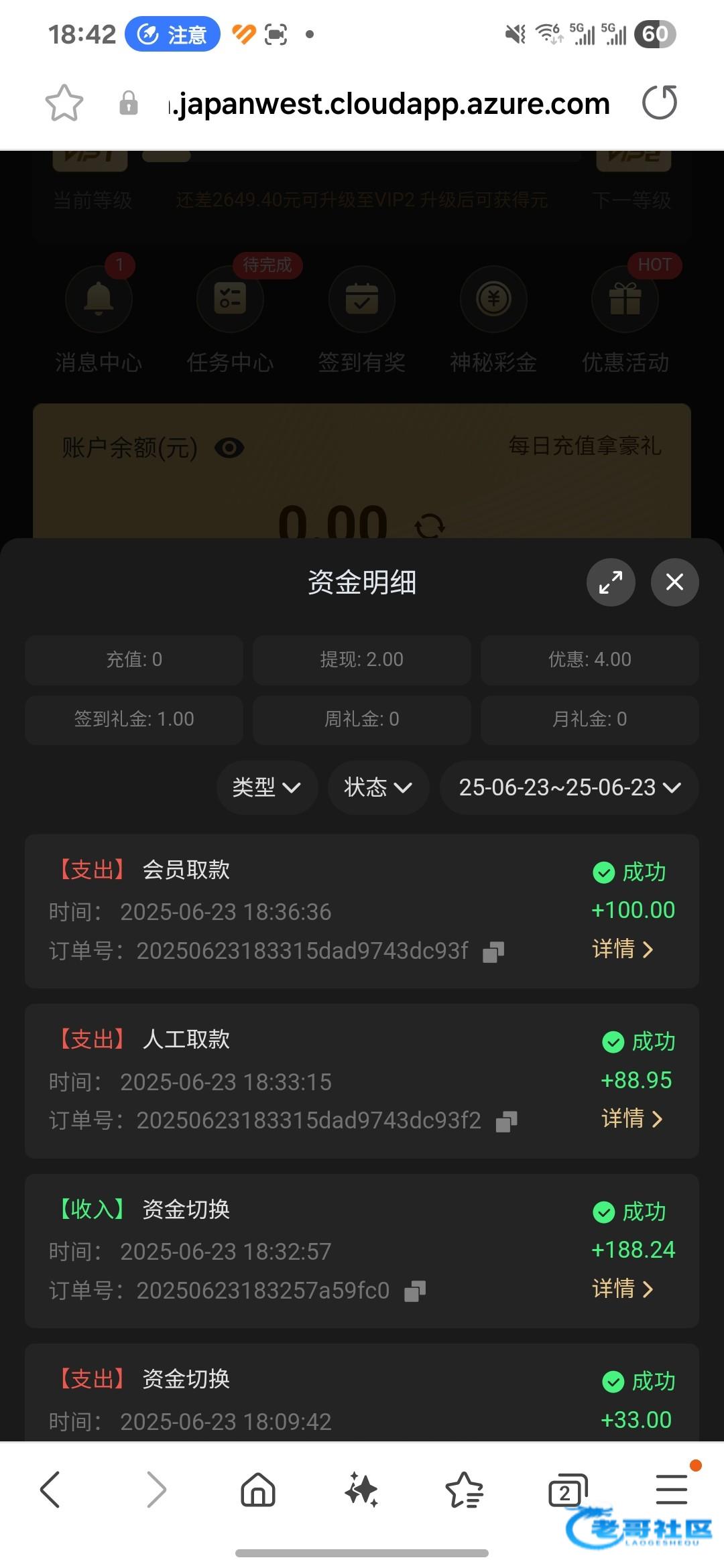Reload the page in the browser

point(660,103)
